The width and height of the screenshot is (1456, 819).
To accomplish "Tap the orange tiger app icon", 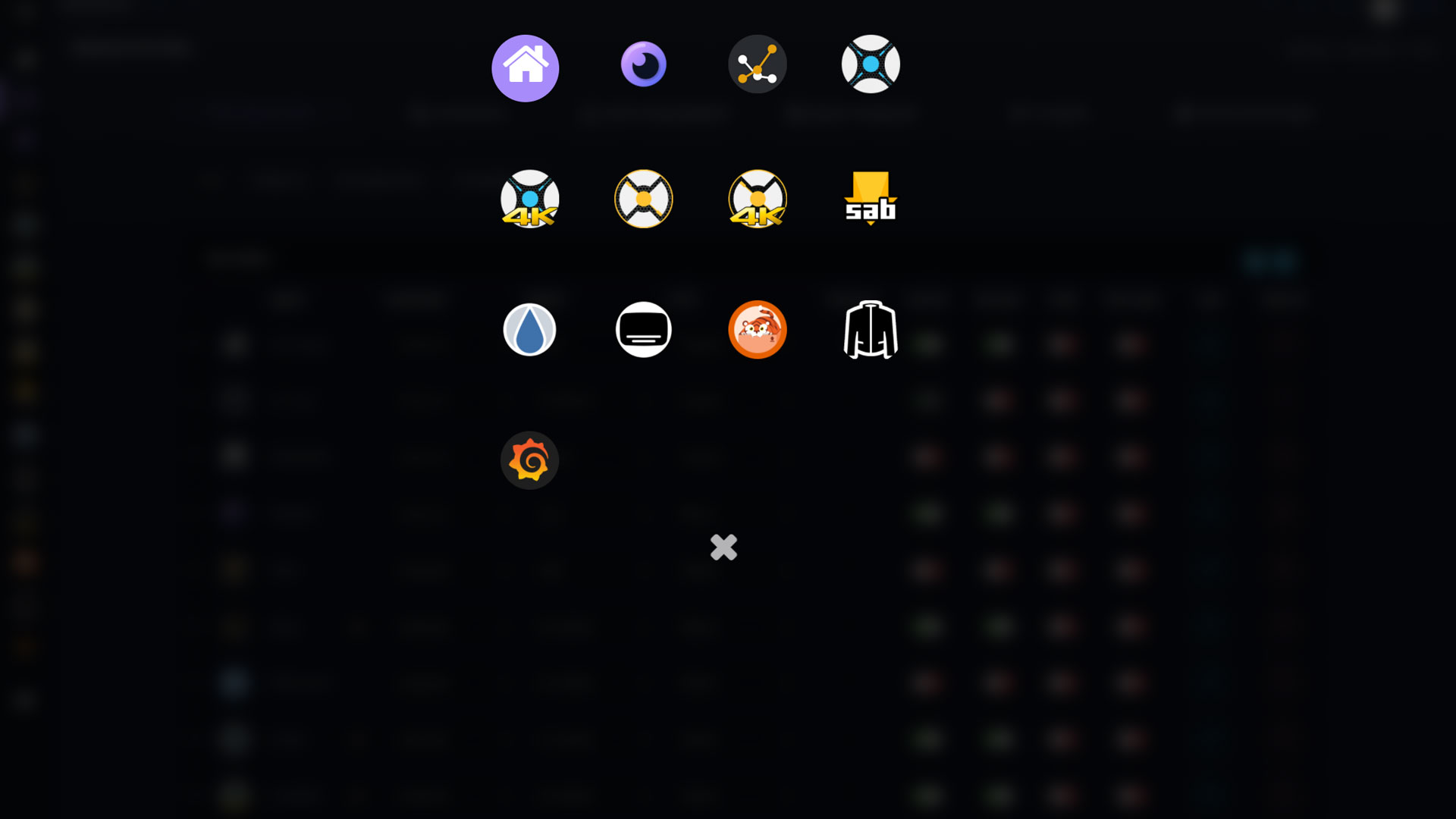I will point(757,330).
